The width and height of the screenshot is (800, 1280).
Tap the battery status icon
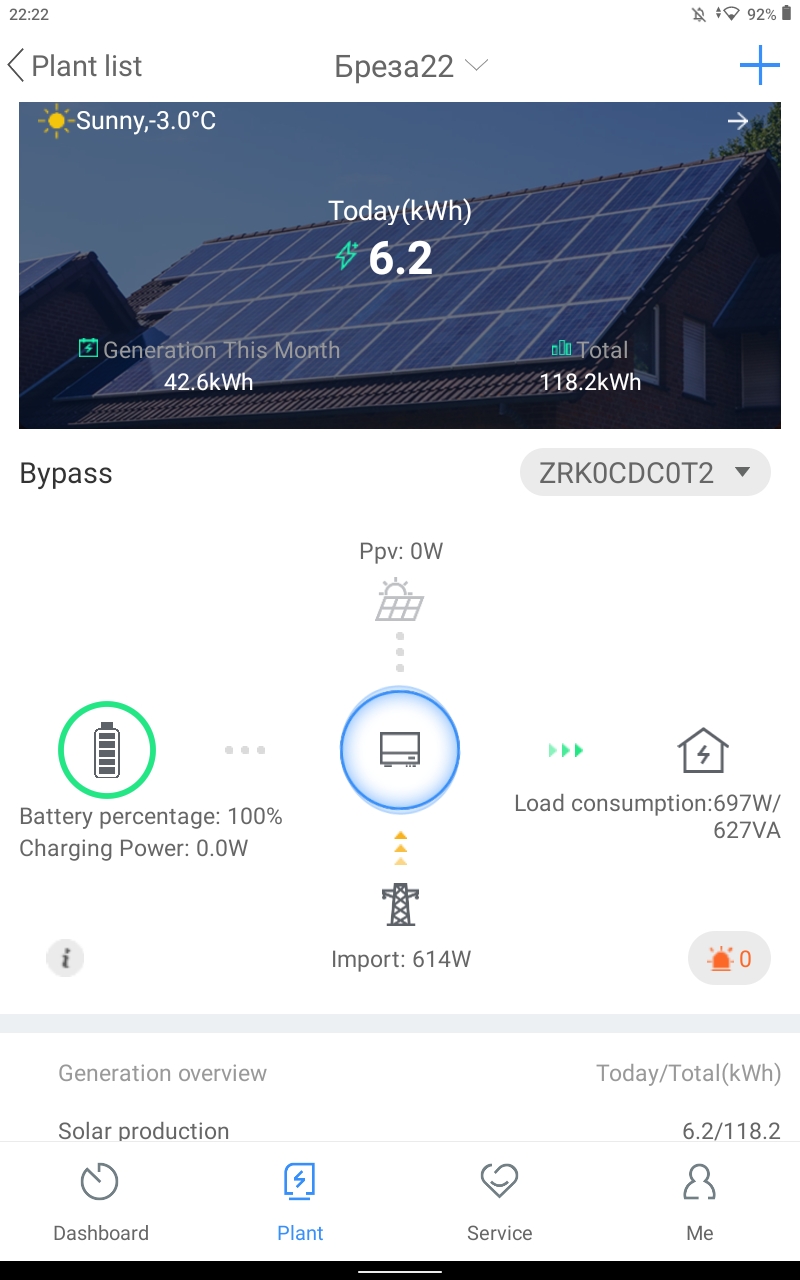point(107,750)
